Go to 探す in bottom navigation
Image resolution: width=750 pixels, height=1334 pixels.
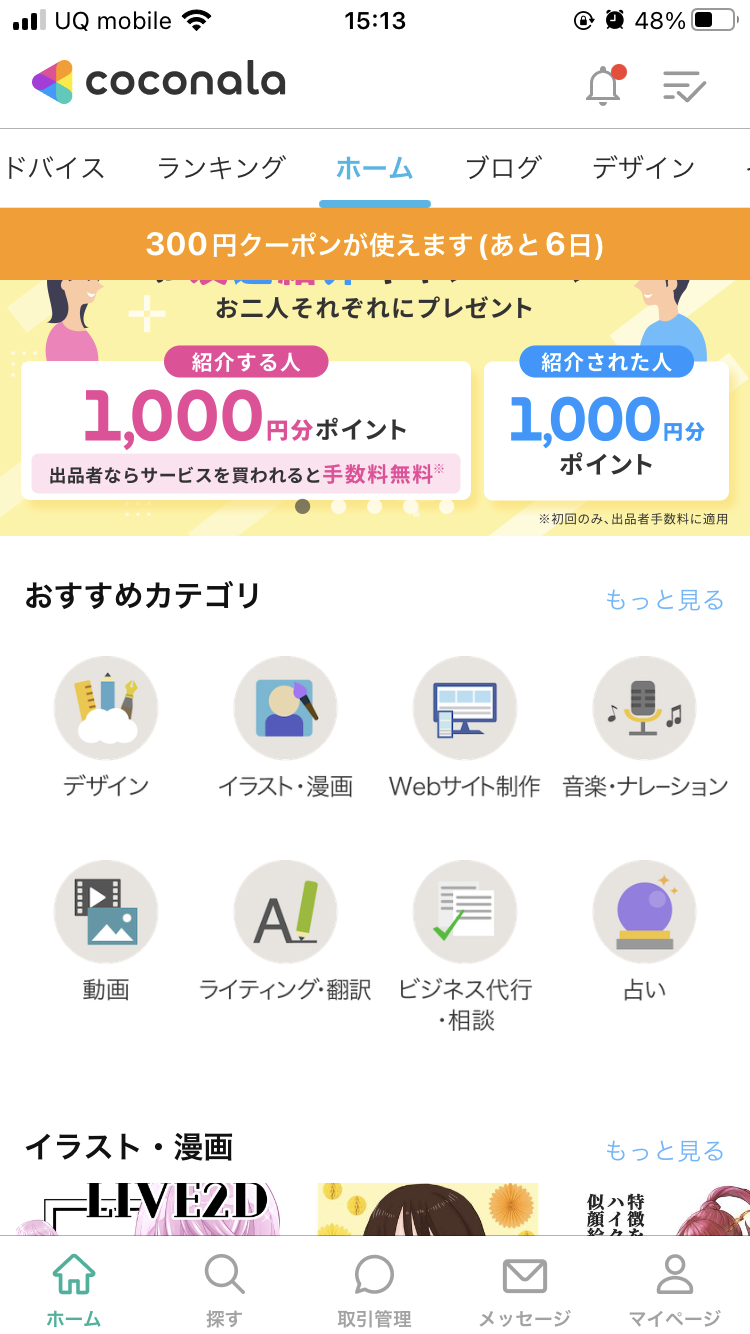[224, 1289]
